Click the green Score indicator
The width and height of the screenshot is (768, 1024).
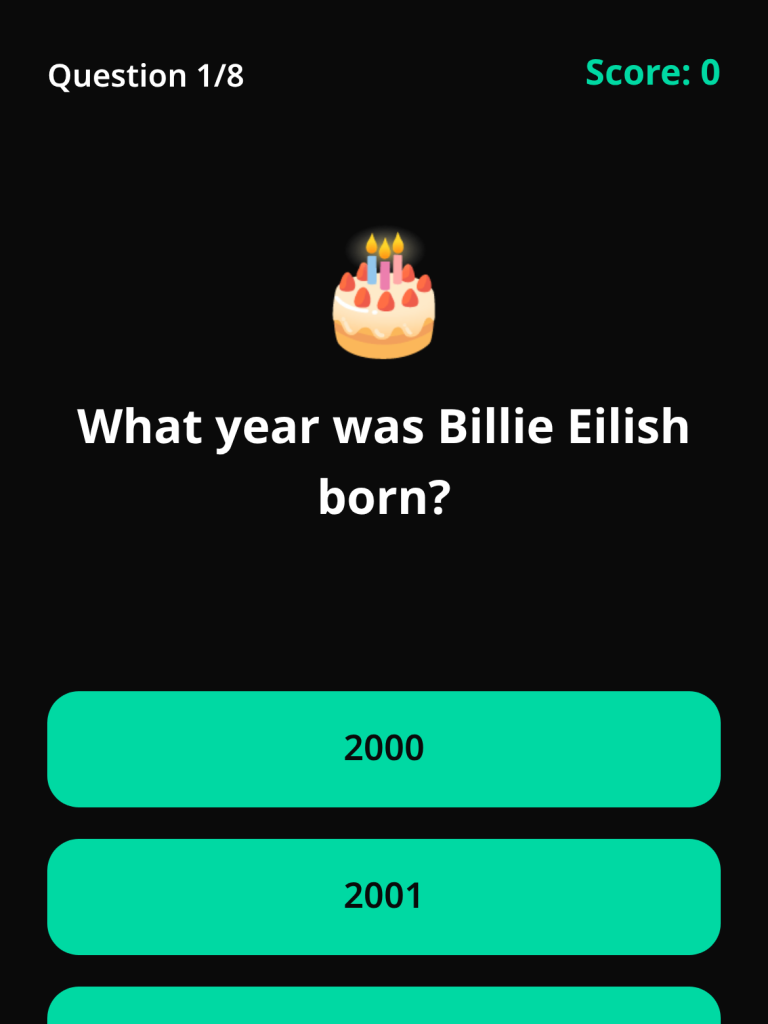[652, 73]
